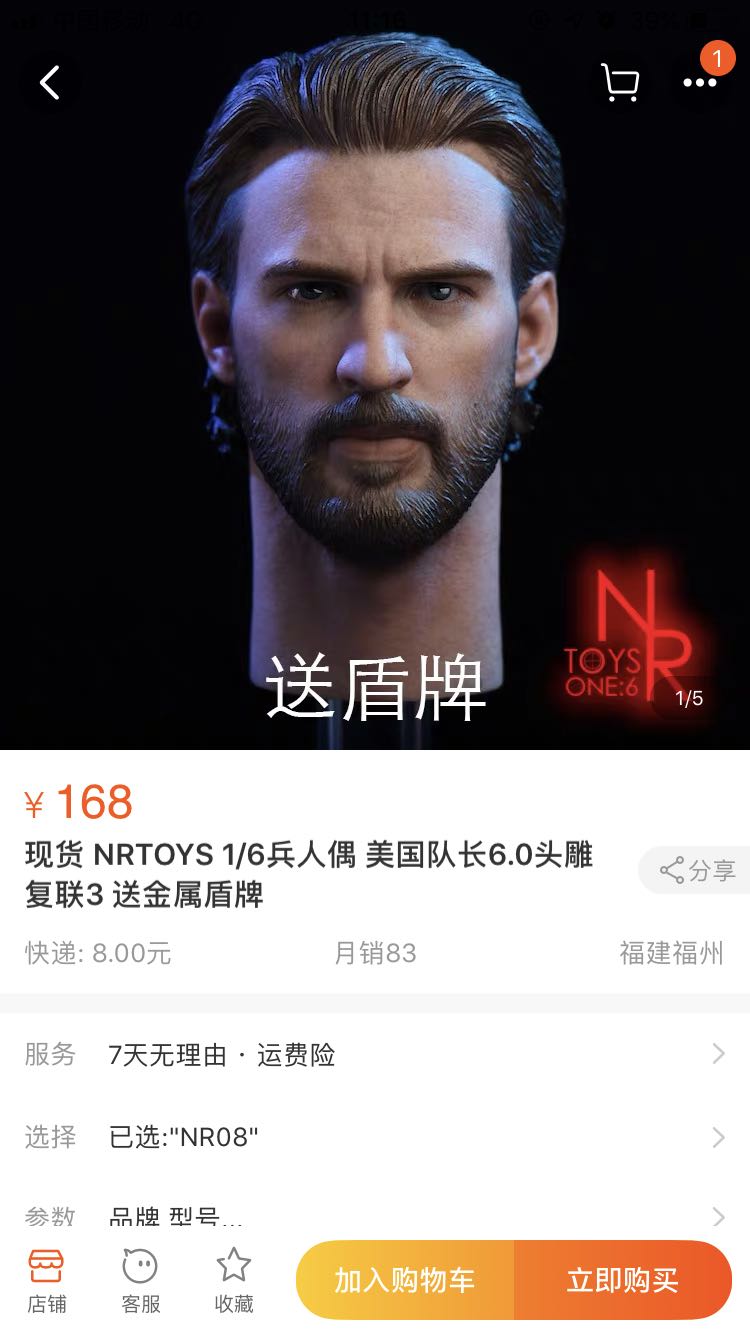Viewport: 750px width, 1334px height.
Task: Tap 加入购物车 to add to cart
Action: coord(405,1280)
